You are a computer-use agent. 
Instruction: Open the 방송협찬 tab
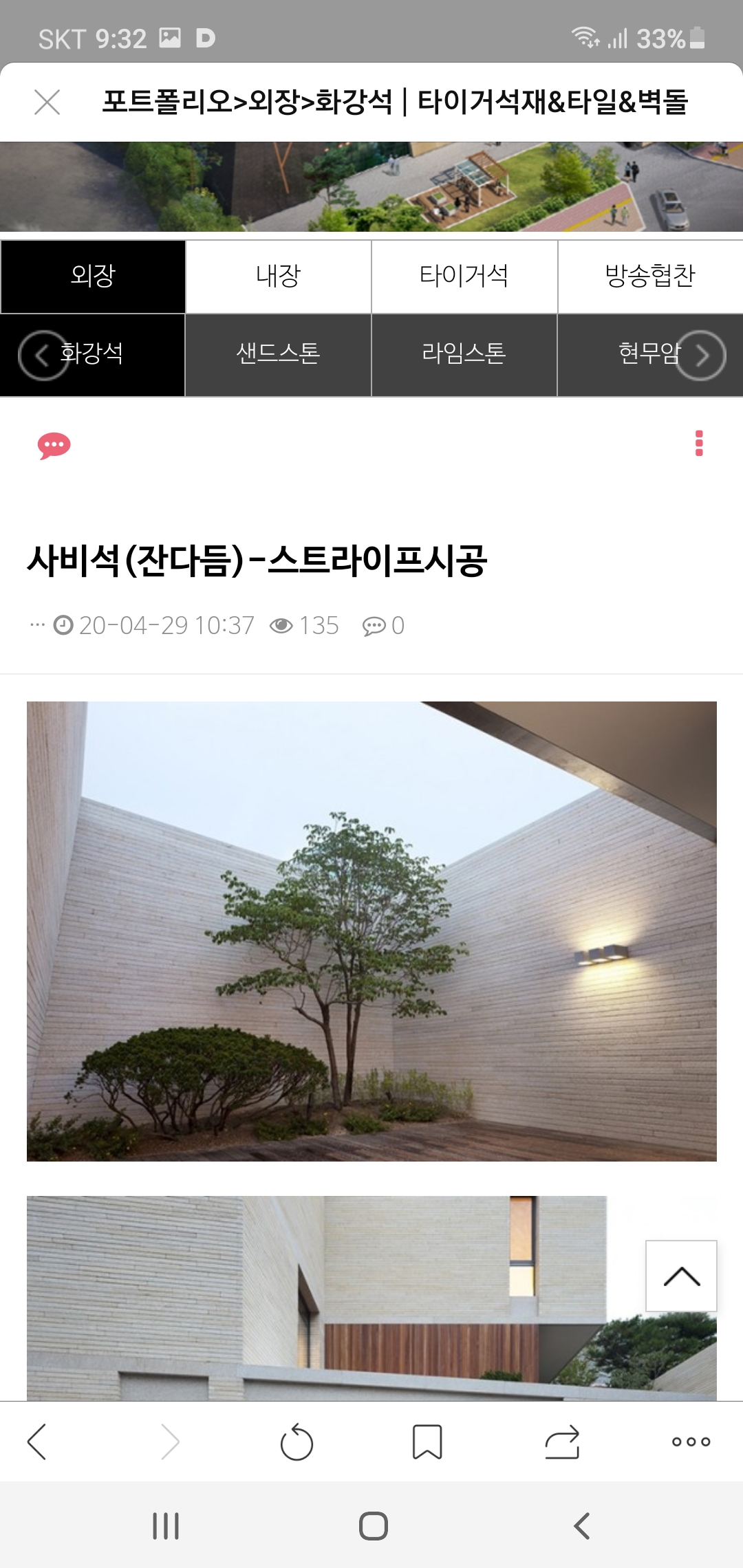650,276
